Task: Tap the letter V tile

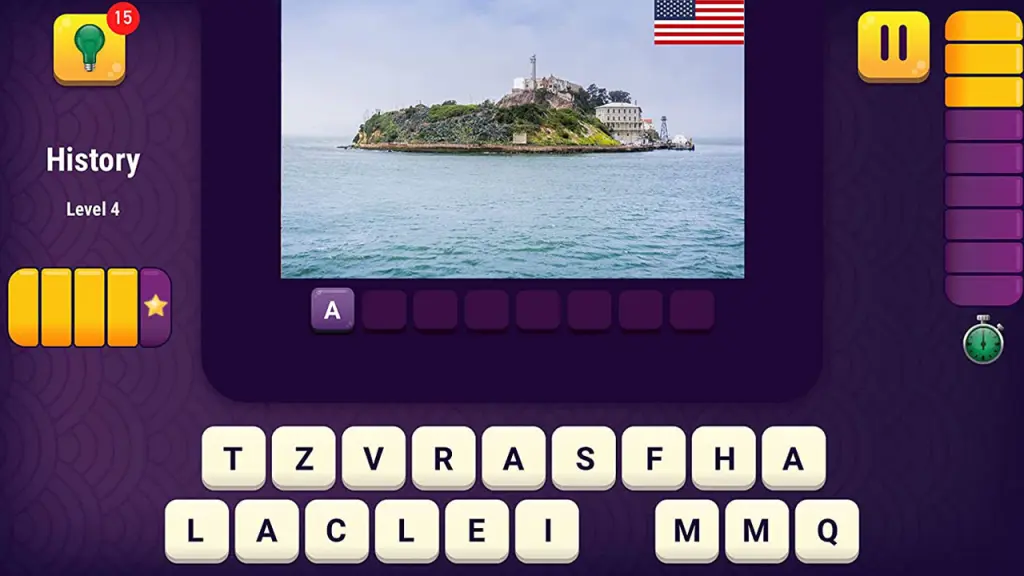Action: point(373,458)
